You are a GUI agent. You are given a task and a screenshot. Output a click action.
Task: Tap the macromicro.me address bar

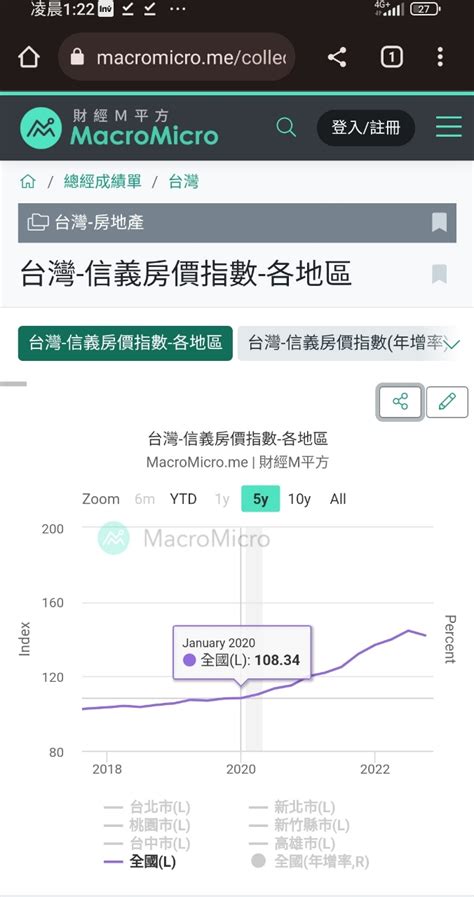pos(177,57)
